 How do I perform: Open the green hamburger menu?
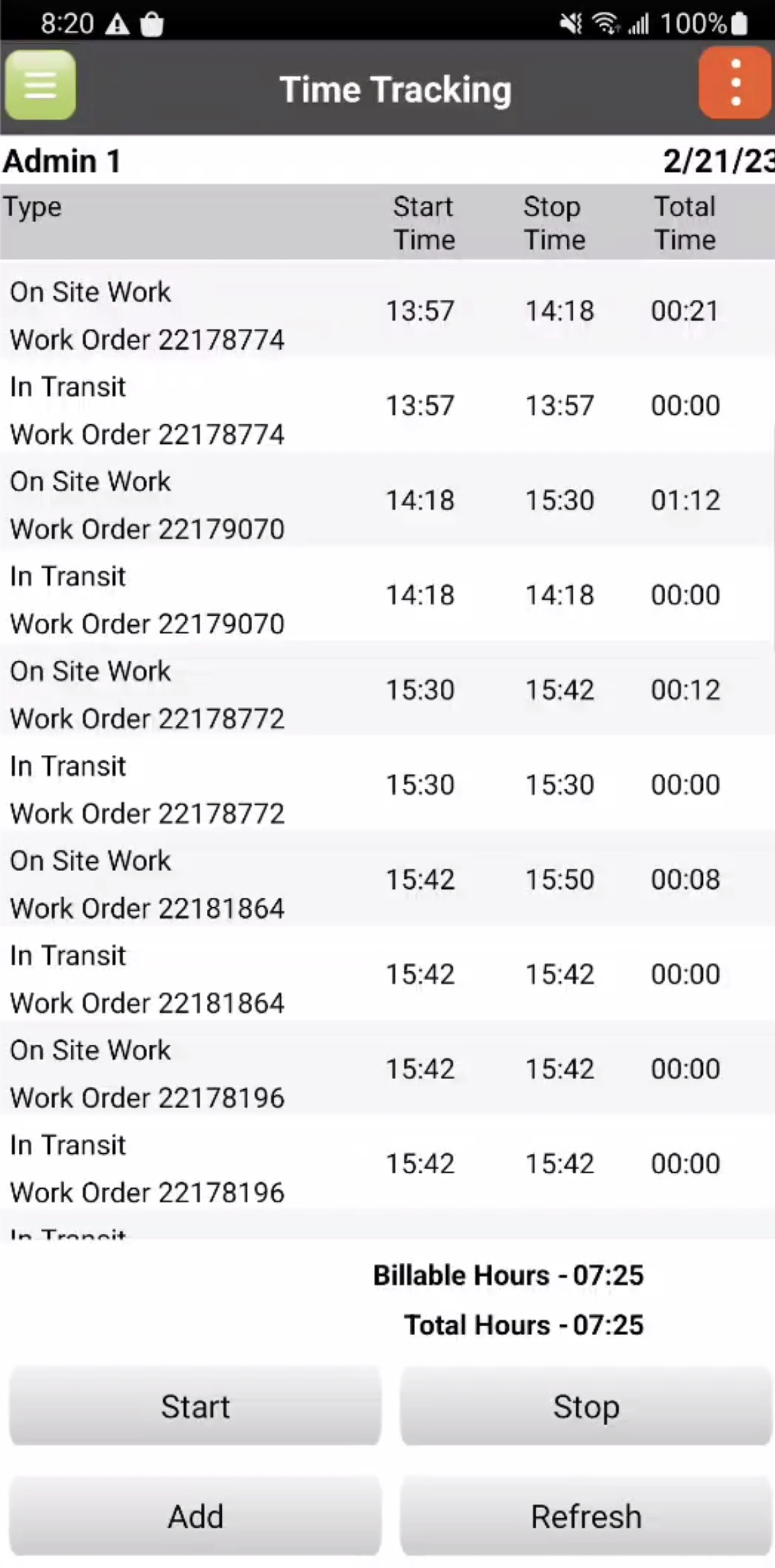coord(40,86)
